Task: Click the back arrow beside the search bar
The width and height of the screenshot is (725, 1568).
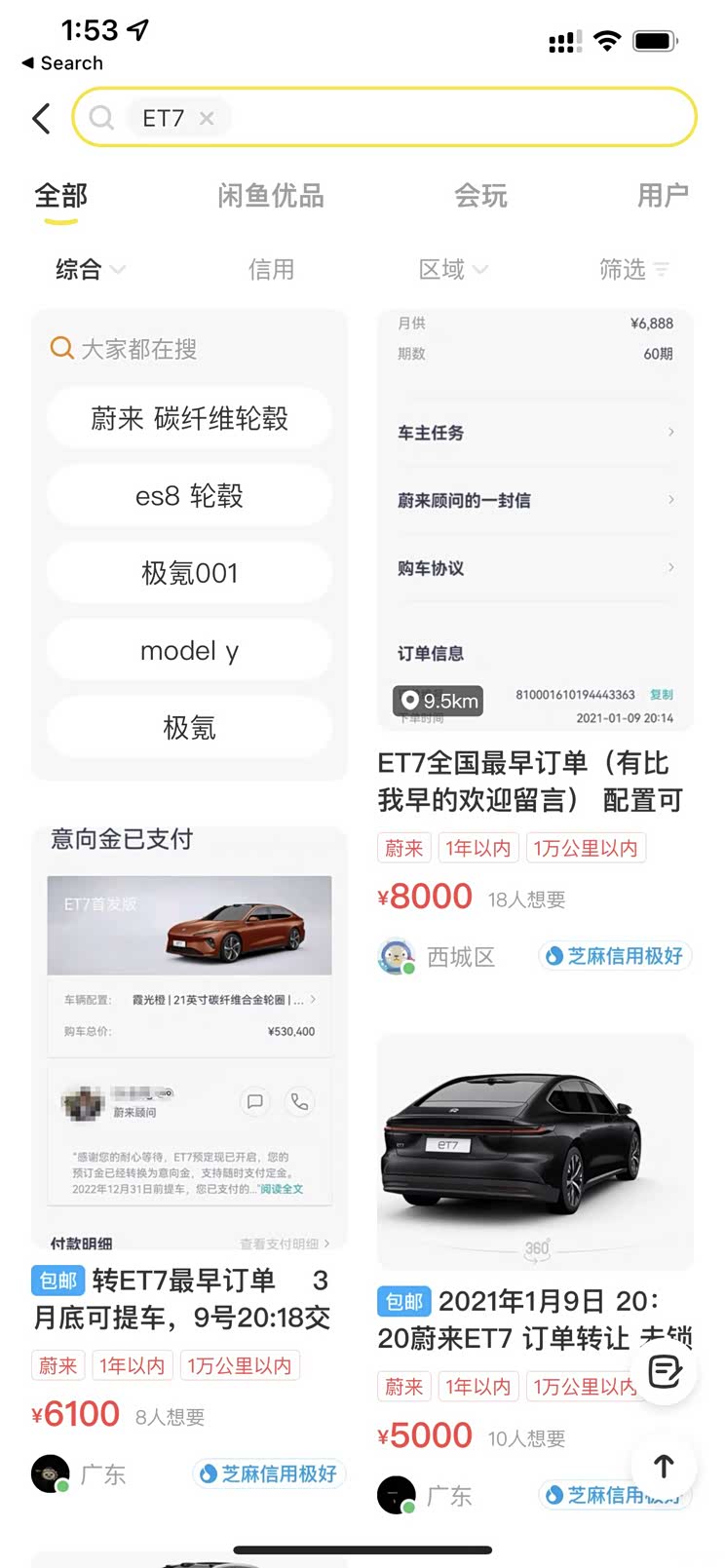Action: pos(39,118)
